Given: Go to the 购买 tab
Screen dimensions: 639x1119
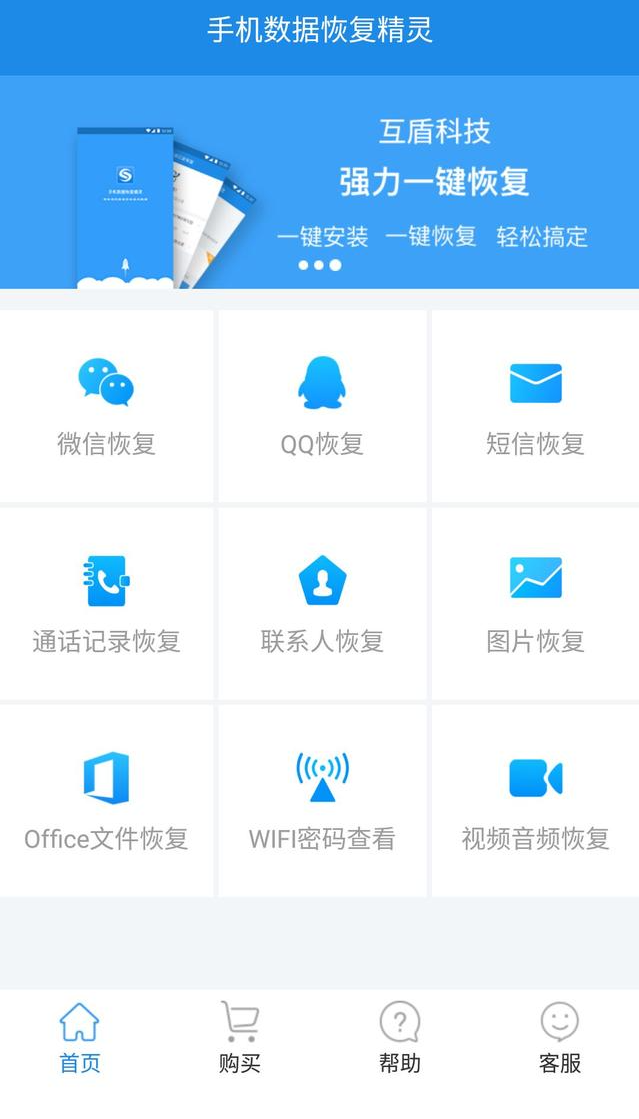Looking at the screenshot, I should click(x=240, y=1038).
